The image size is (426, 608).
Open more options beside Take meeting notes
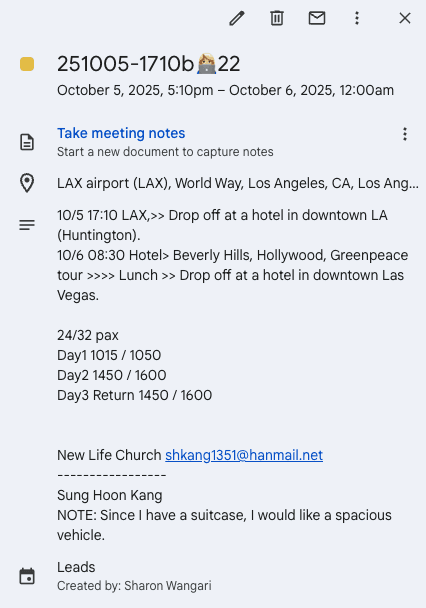[405, 134]
